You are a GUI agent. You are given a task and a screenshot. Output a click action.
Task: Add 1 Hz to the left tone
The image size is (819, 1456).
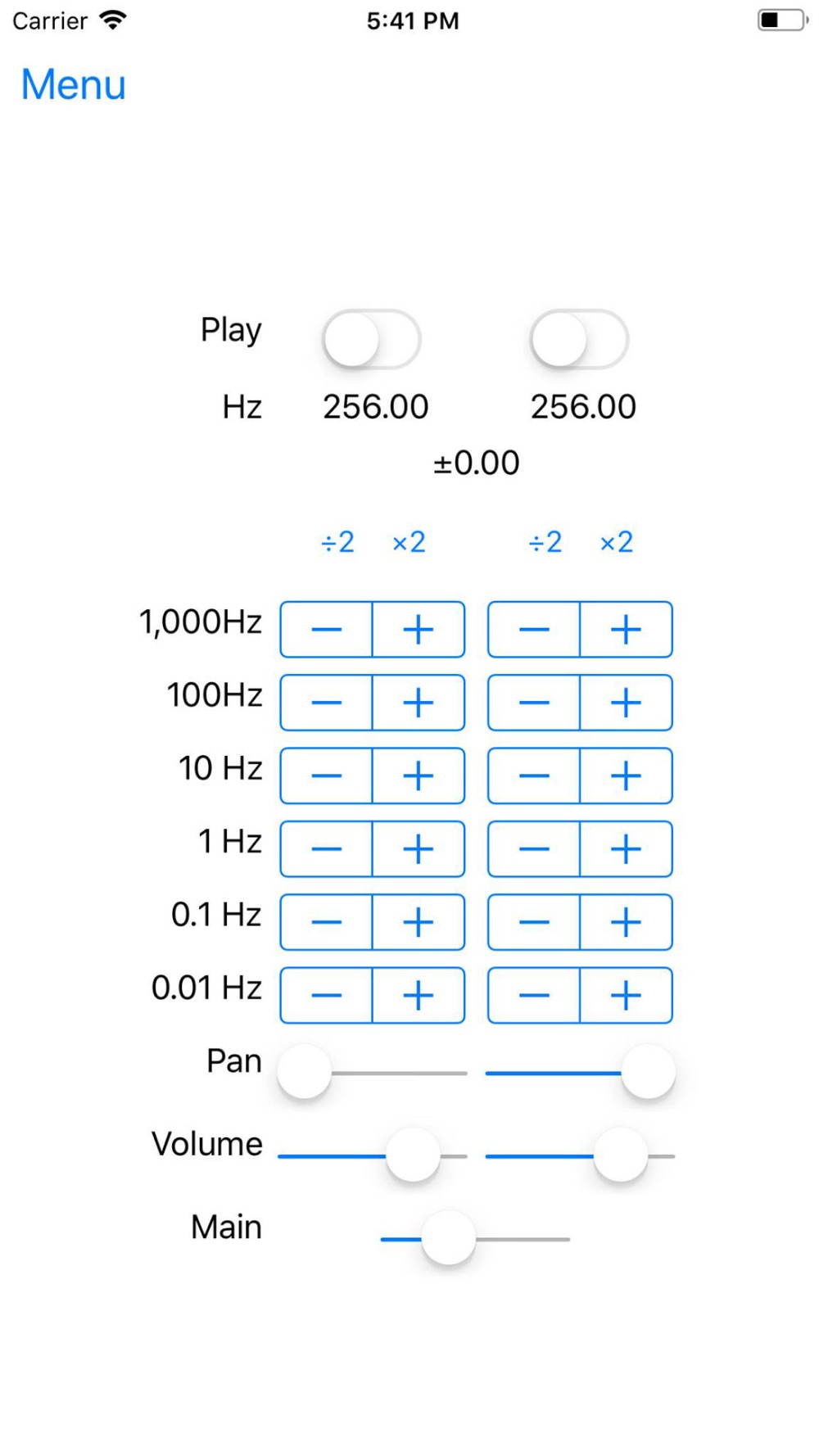pyautogui.click(x=419, y=849)
